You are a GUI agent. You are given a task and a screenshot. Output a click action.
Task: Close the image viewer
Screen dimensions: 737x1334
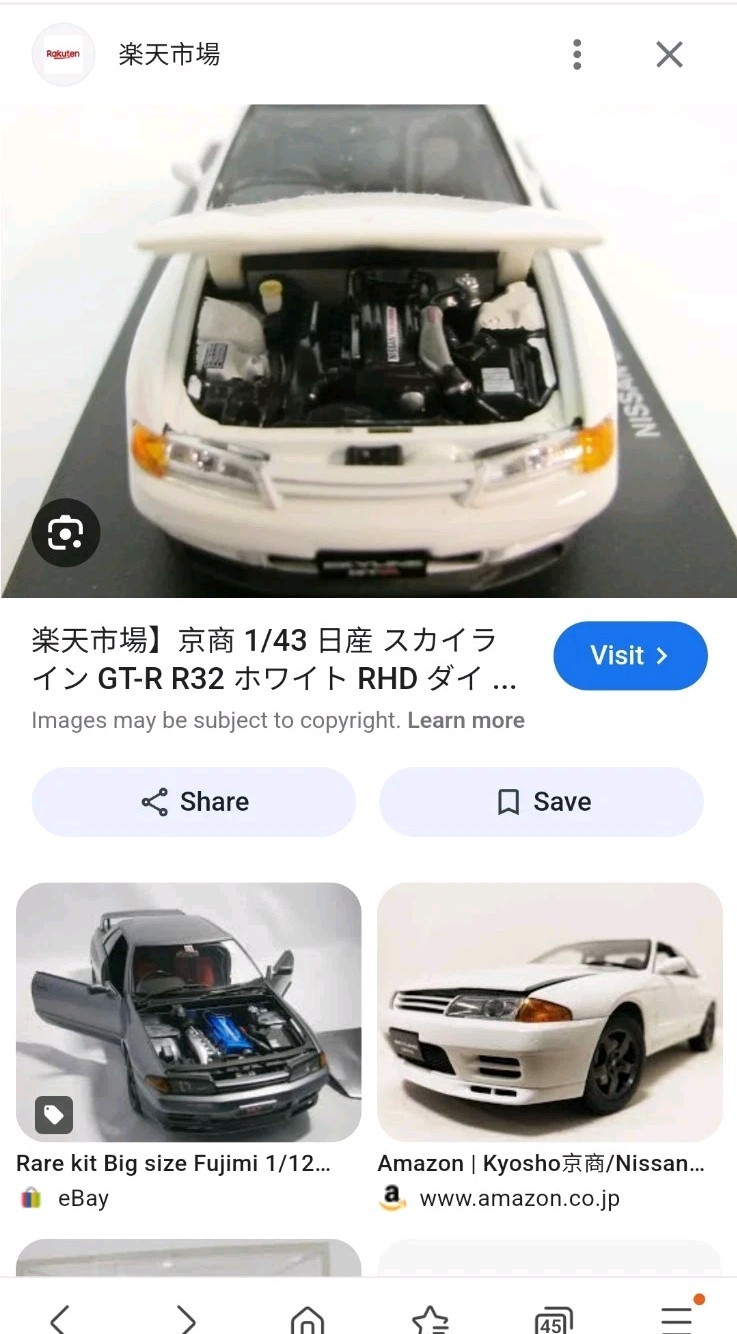[x=669, y=55]
